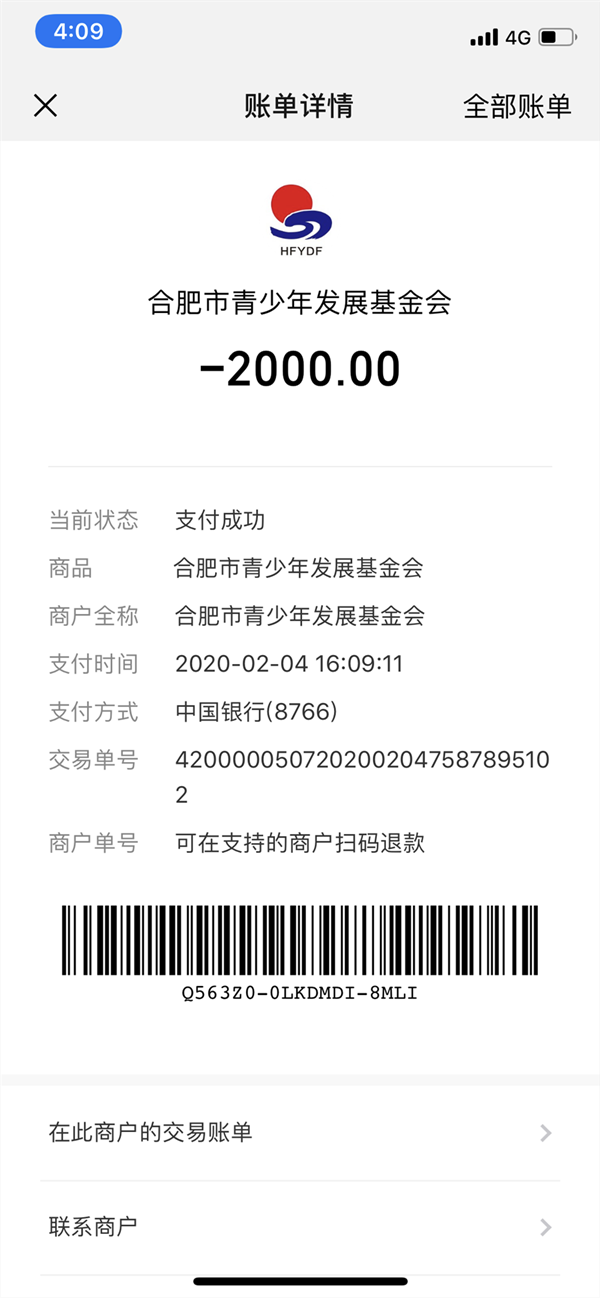Screen dimensions: 600x1298
Task: Close the bill details page
Action: 45,106
